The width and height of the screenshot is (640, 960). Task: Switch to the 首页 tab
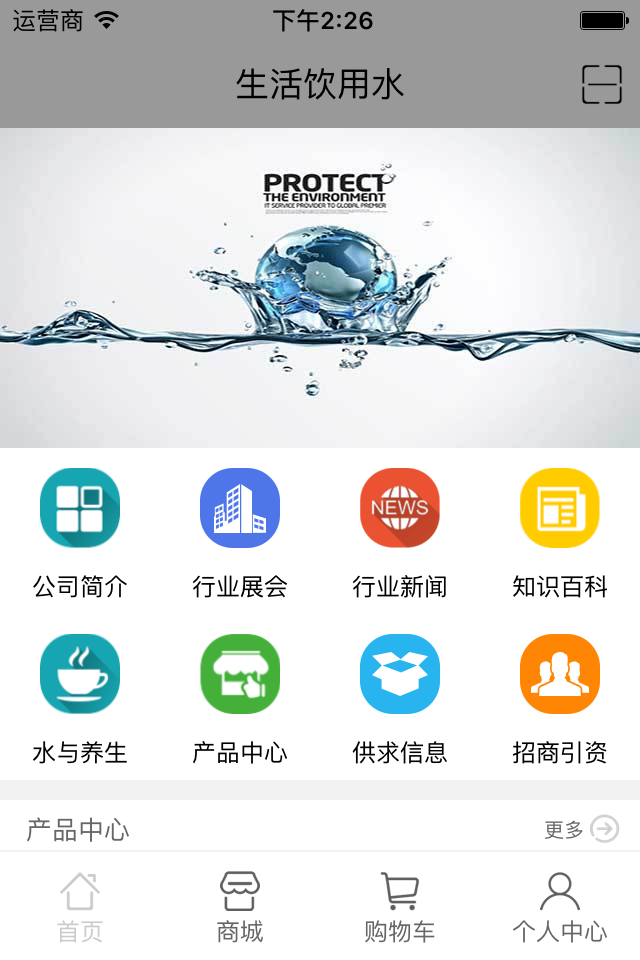80,907
